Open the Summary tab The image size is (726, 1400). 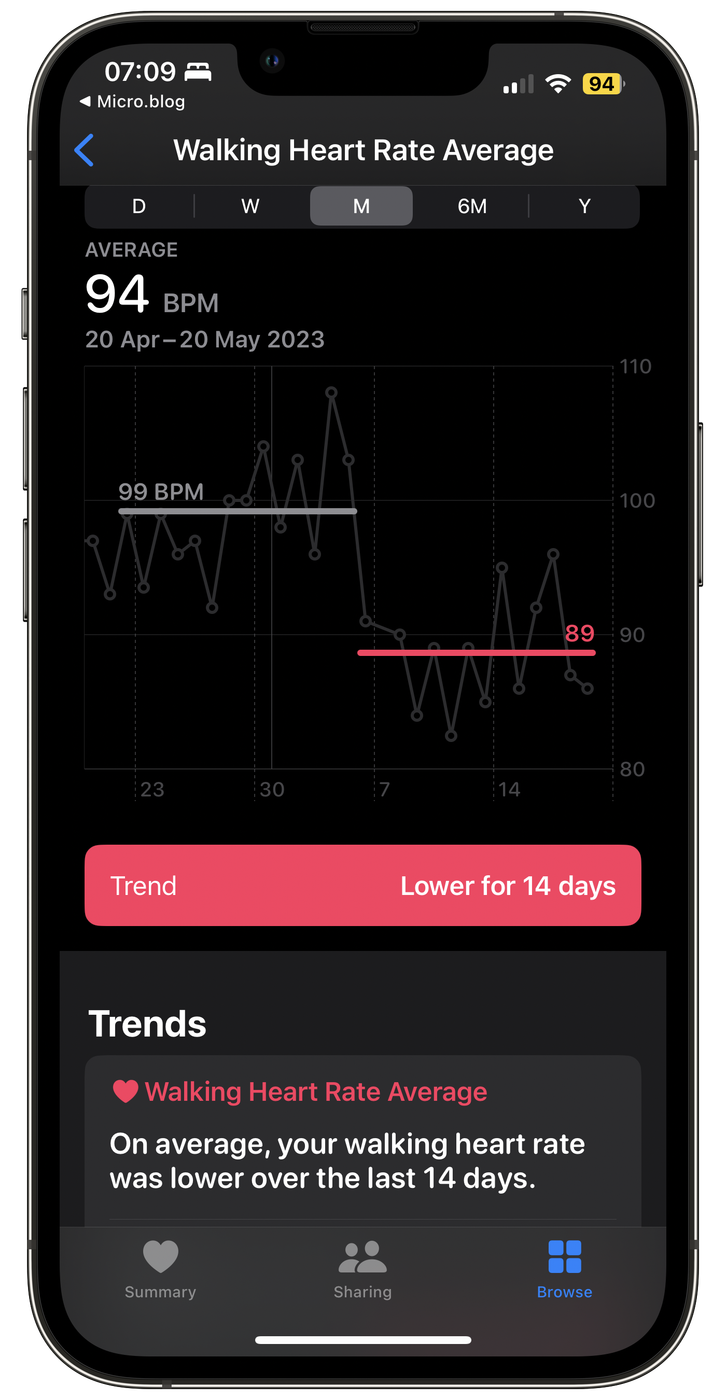click(160, 1268)
